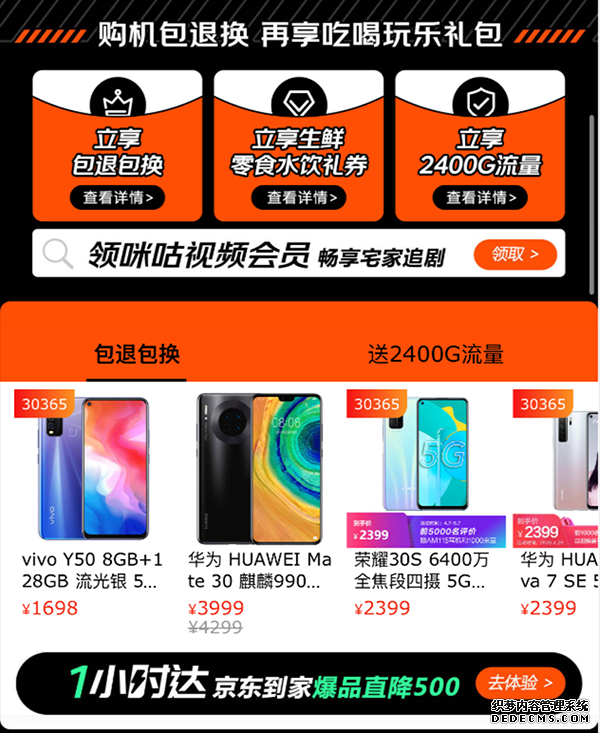Switch to the 送2400G流量 tab
Viewport: 600px width, 733px height.
(435, 354)
